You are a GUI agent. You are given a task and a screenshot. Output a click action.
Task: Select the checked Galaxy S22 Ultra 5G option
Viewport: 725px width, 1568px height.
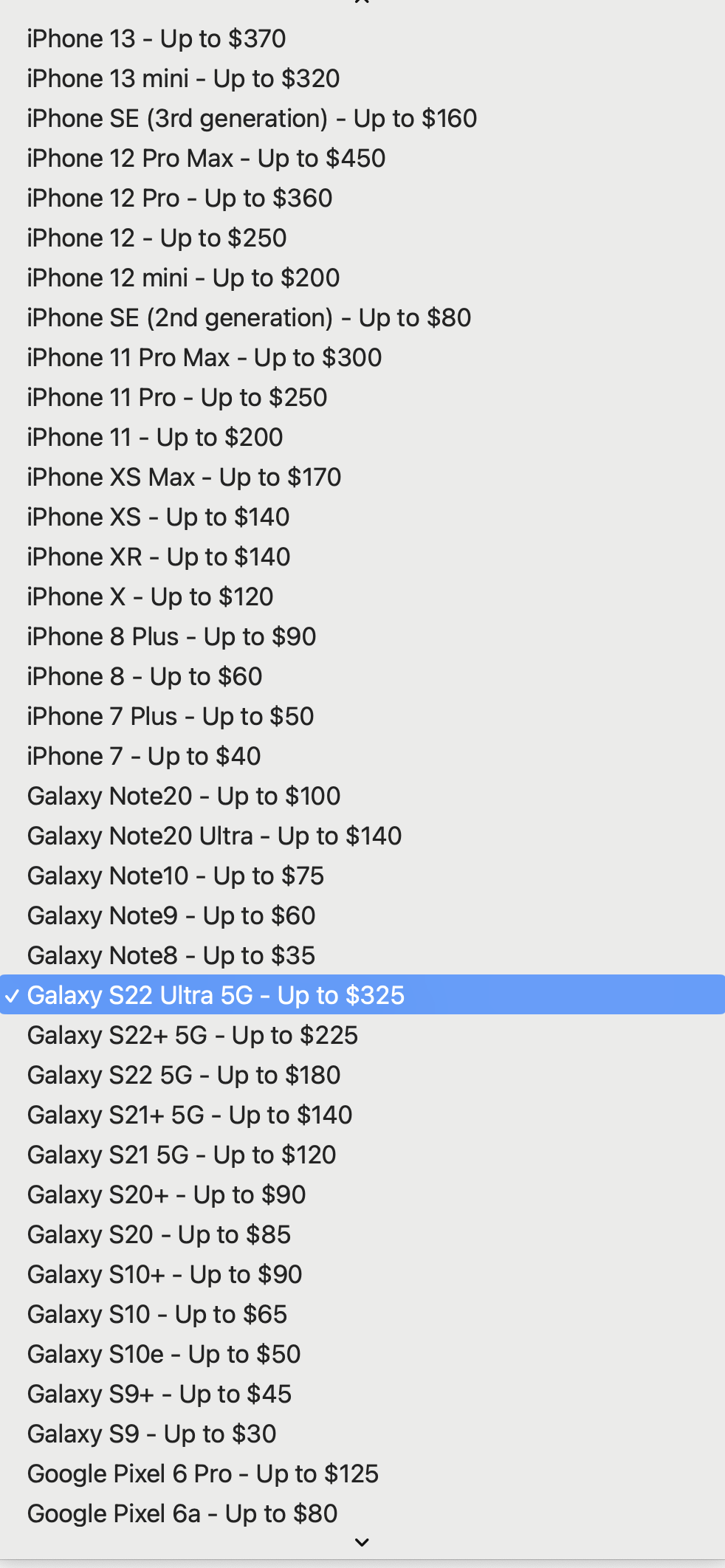click(x=362, y=995)
